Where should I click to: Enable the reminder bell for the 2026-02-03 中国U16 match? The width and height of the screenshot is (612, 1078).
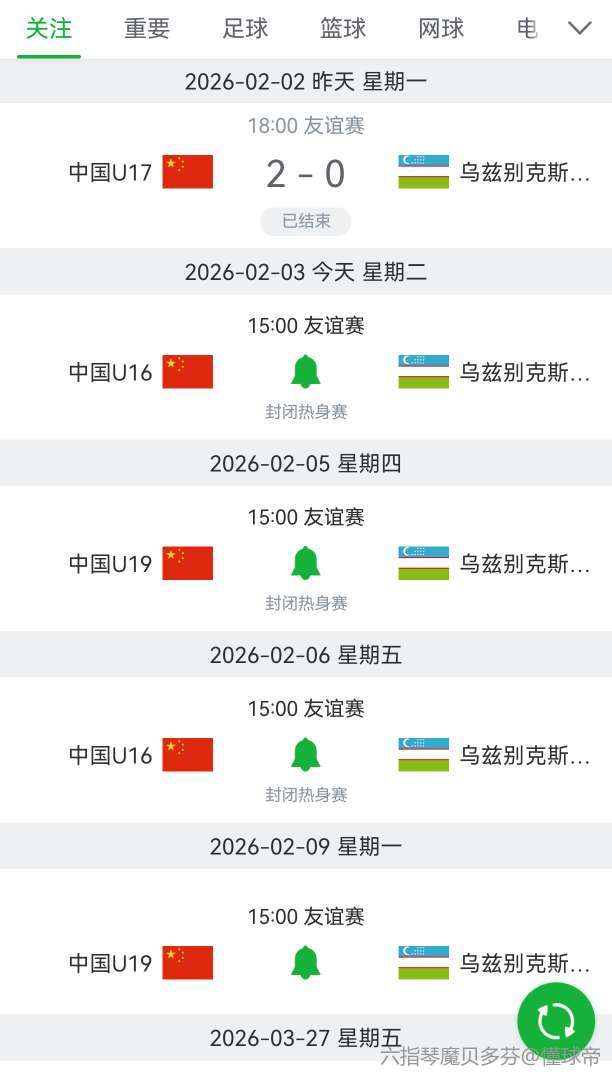pyautogui.click(x=305, y=372)
